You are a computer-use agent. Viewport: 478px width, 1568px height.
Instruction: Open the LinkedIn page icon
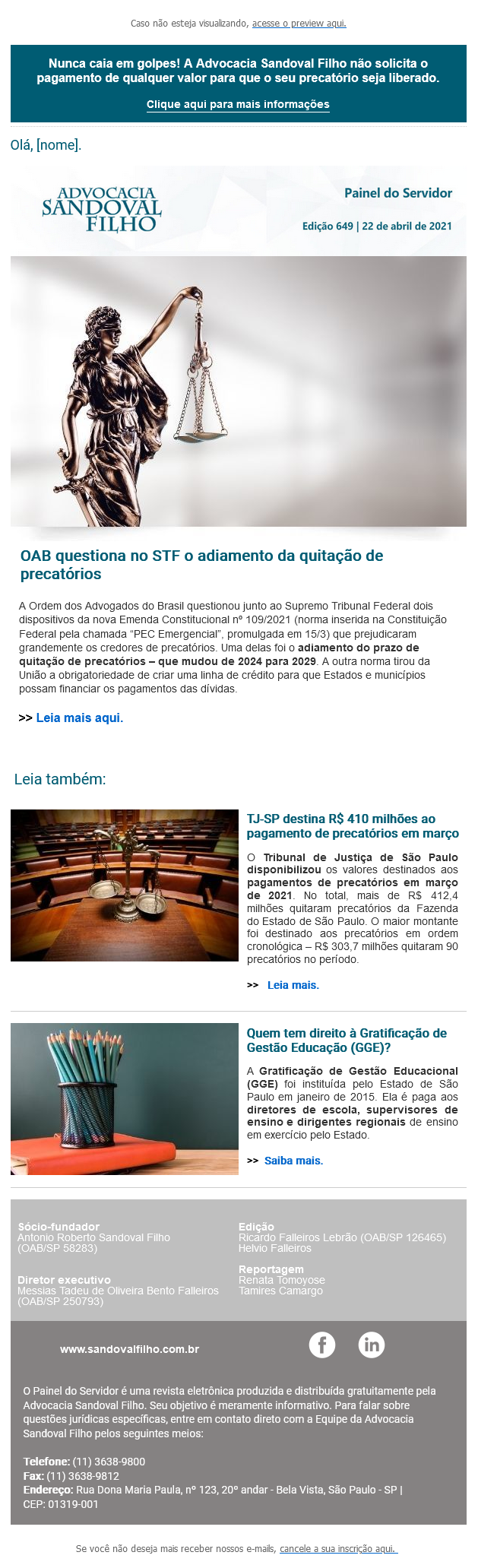pos(372,1345)
